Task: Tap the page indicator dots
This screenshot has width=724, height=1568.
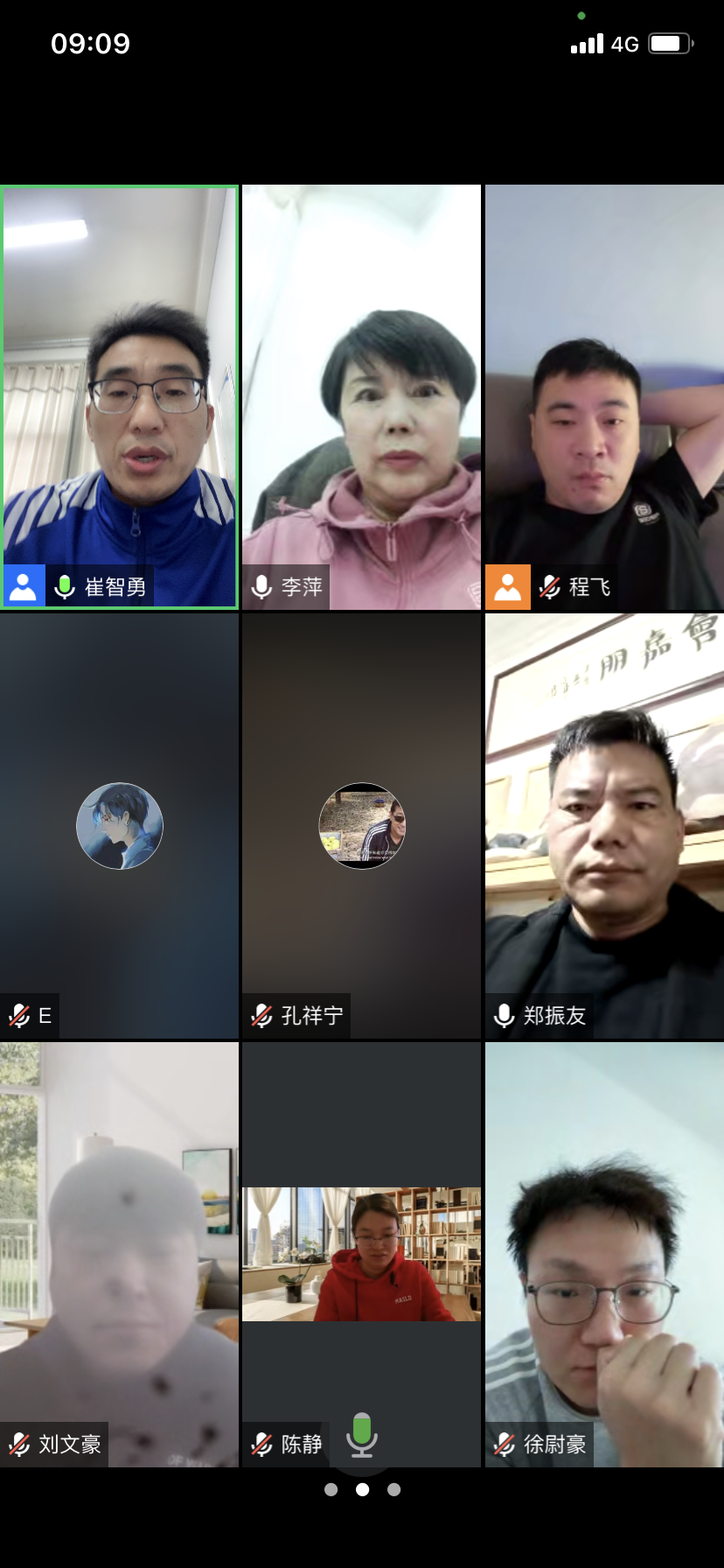Action: tap(362, 1489)
